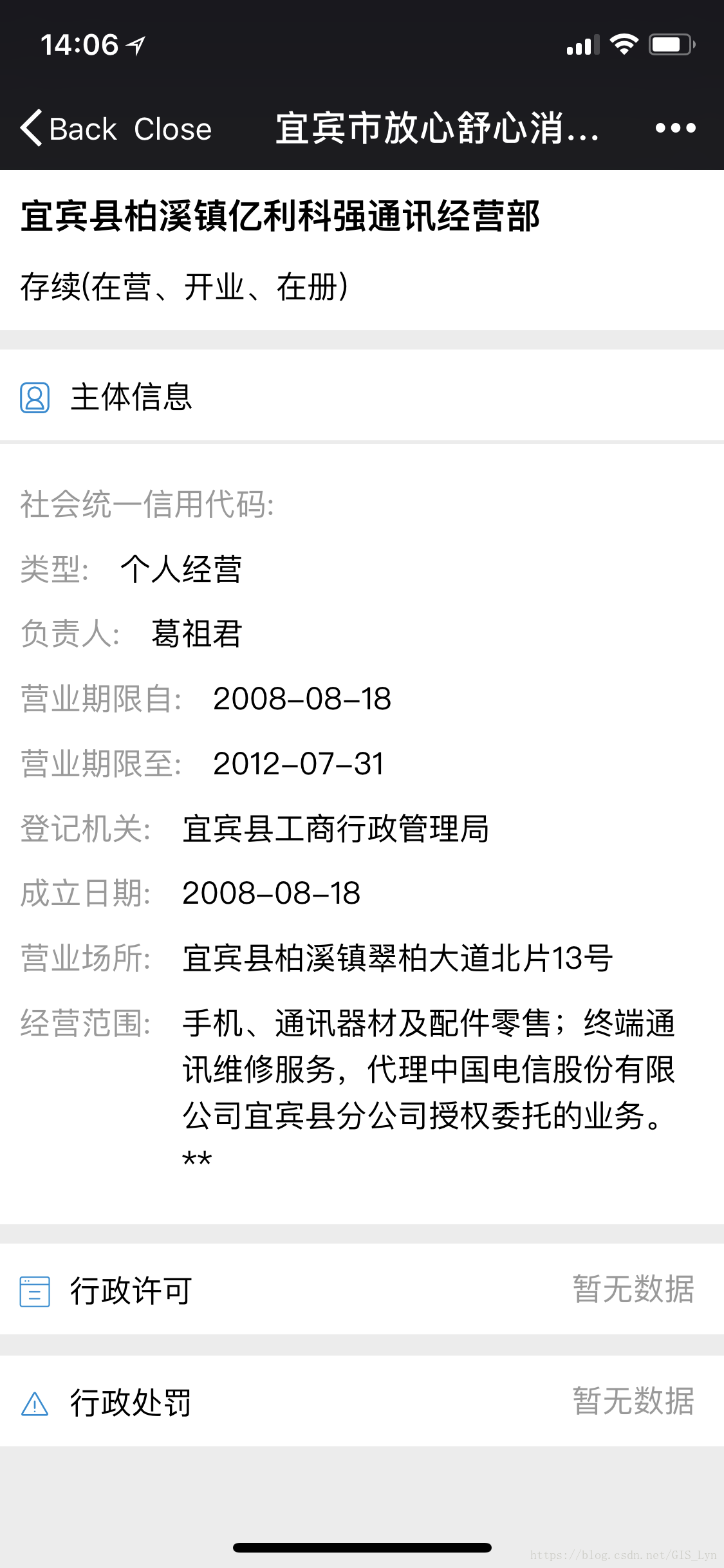724x1568 pixels.
Task: Close the web page
Action: pos(172,129)
